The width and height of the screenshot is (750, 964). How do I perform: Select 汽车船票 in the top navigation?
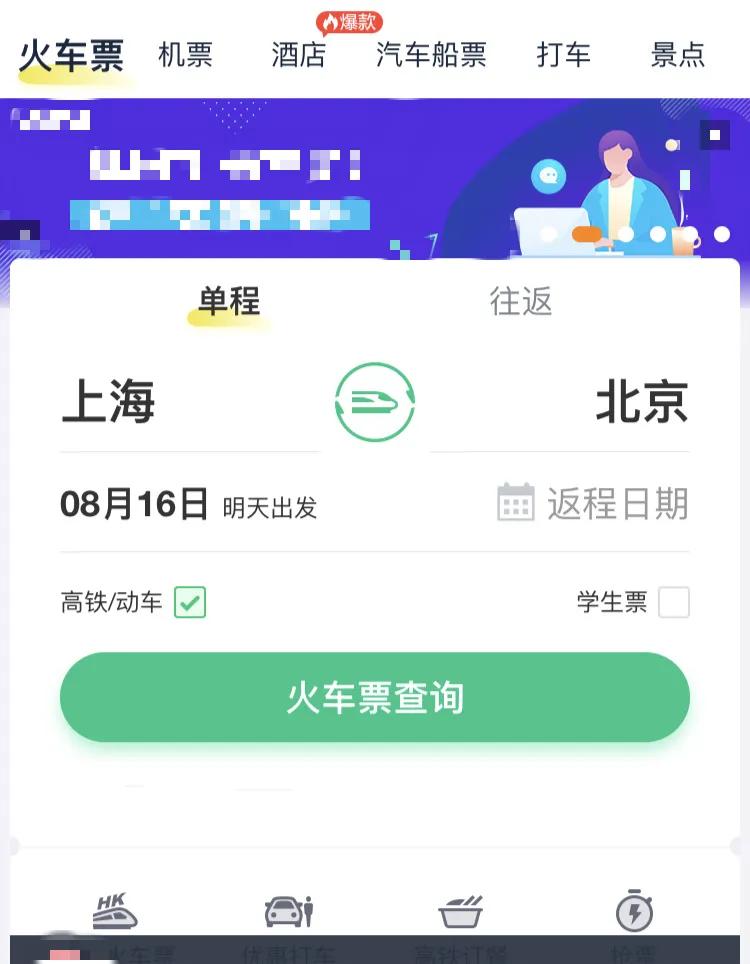(430, 56)
